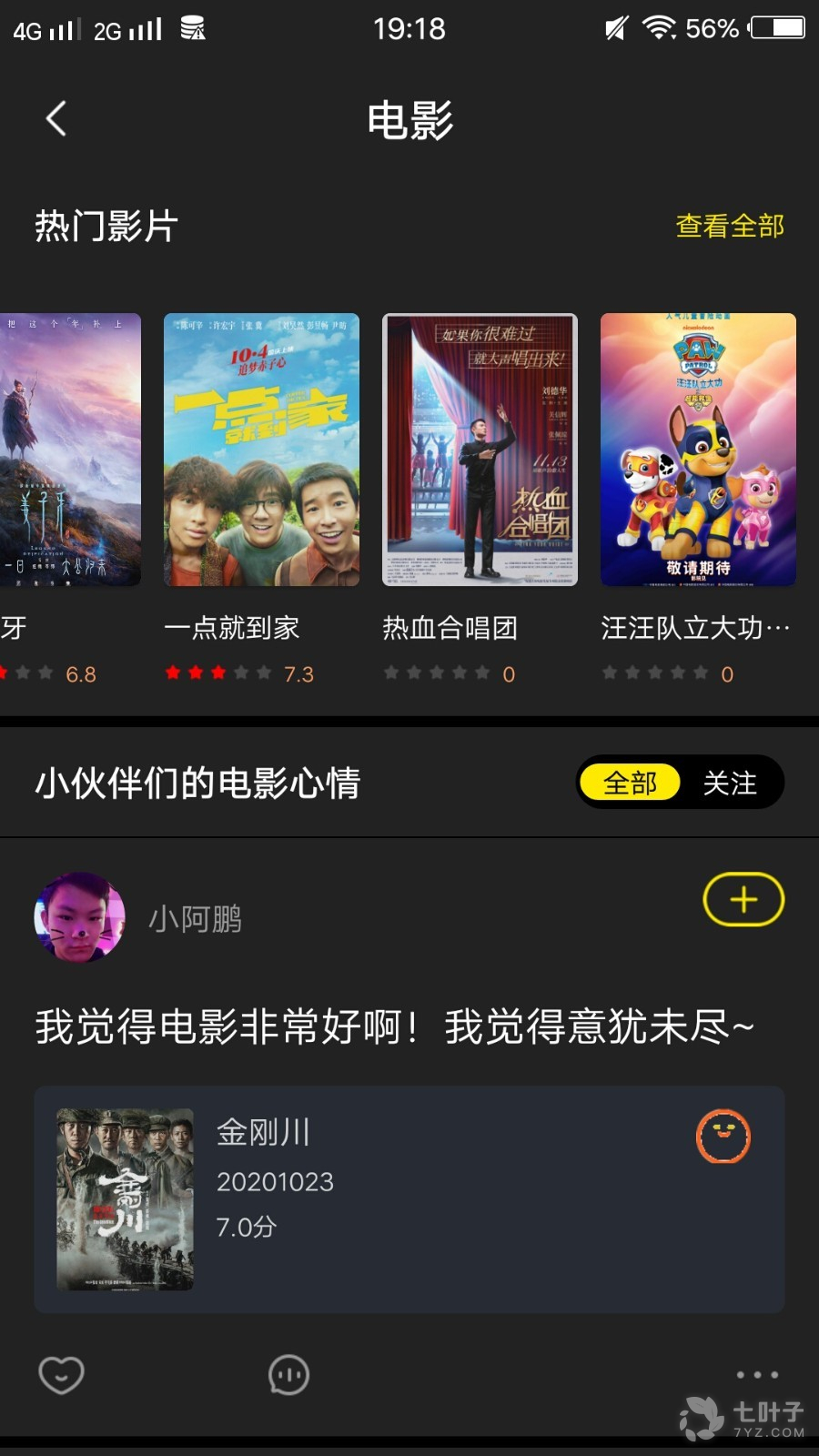This screenshot has height=1456, width=819.
Task: Like 小阿鹏's post with the heart
Action: (x=62, y=1374)
